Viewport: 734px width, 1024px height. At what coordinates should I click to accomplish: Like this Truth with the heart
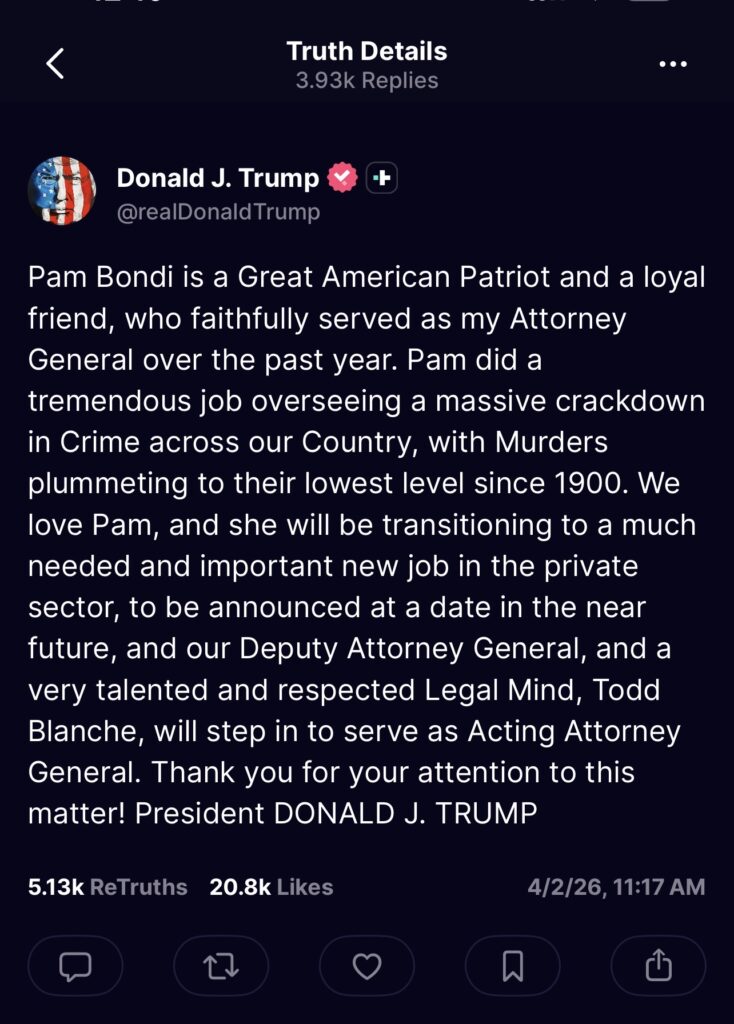click(x=367, y=965)
